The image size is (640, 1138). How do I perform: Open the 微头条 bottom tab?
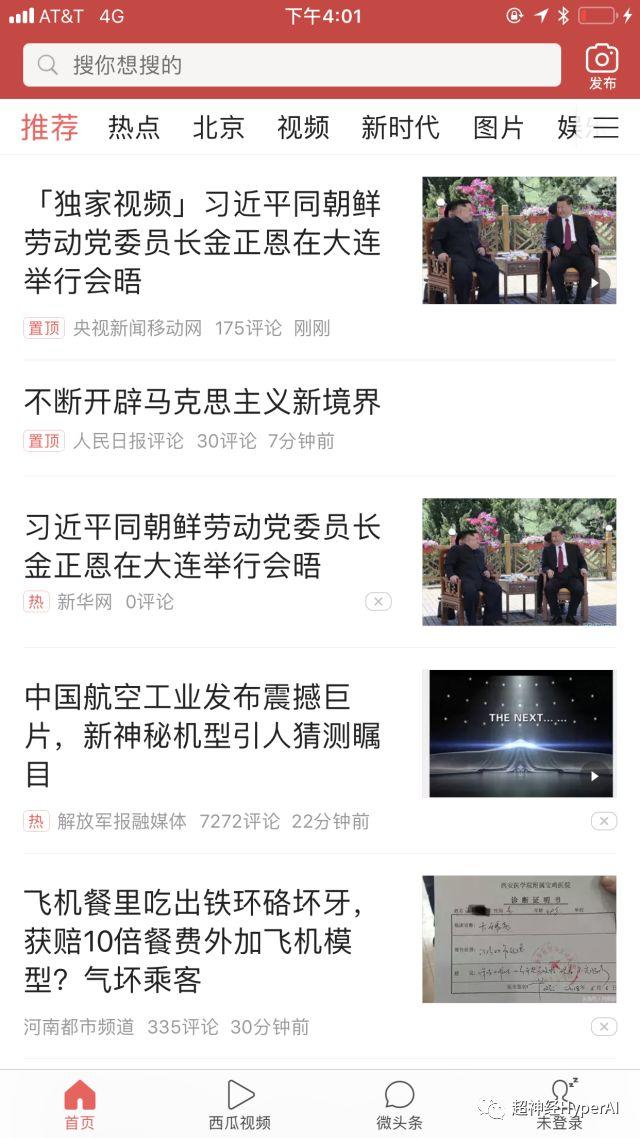(x=399, y=1104)
